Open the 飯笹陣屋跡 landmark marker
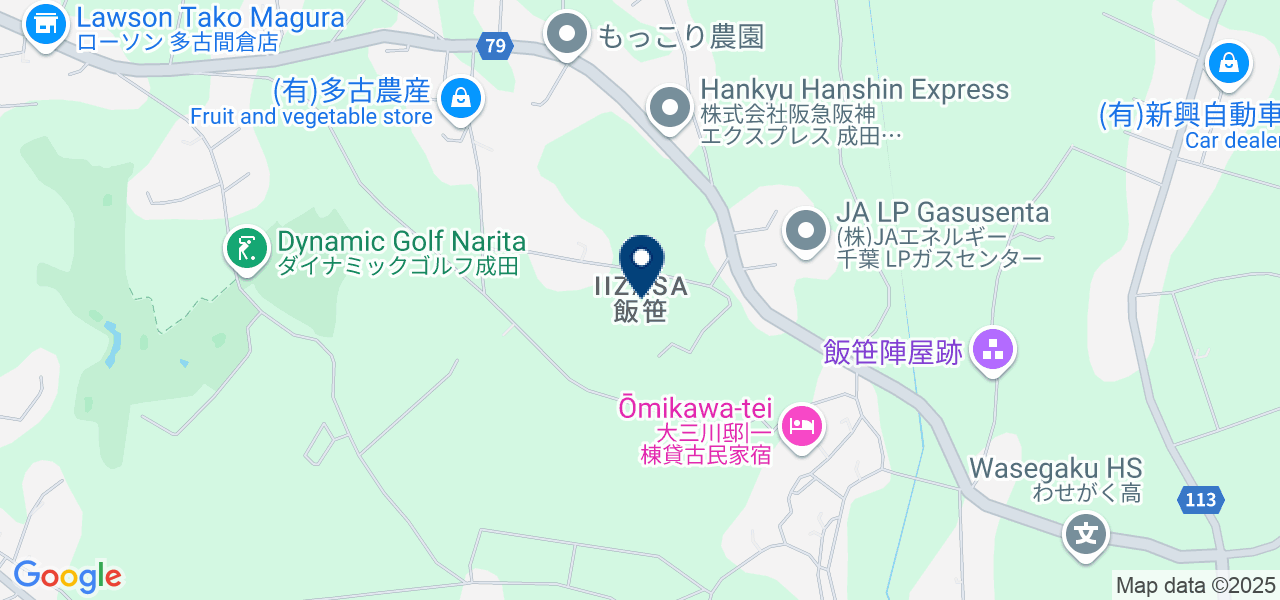The image size is (1280, 600). (x=993, y=350)
